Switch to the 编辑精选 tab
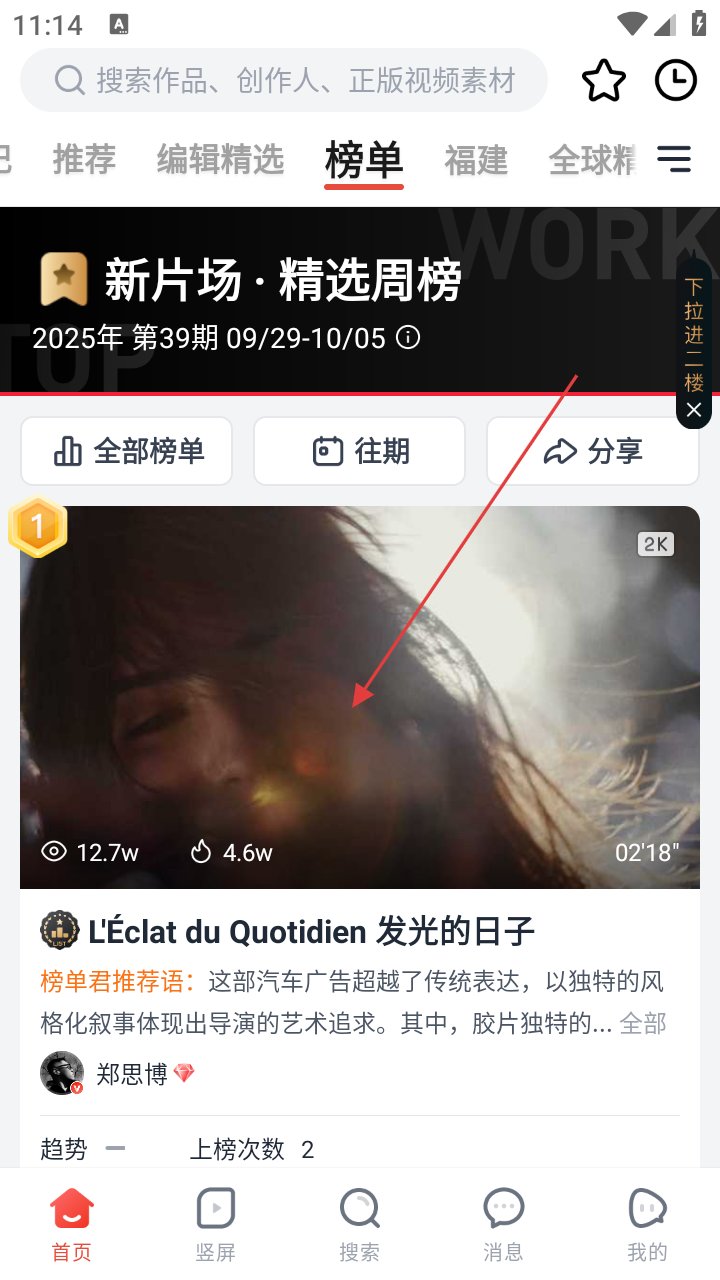Image resolution: width=720 pixels, height=1280 pixels. 220,160
